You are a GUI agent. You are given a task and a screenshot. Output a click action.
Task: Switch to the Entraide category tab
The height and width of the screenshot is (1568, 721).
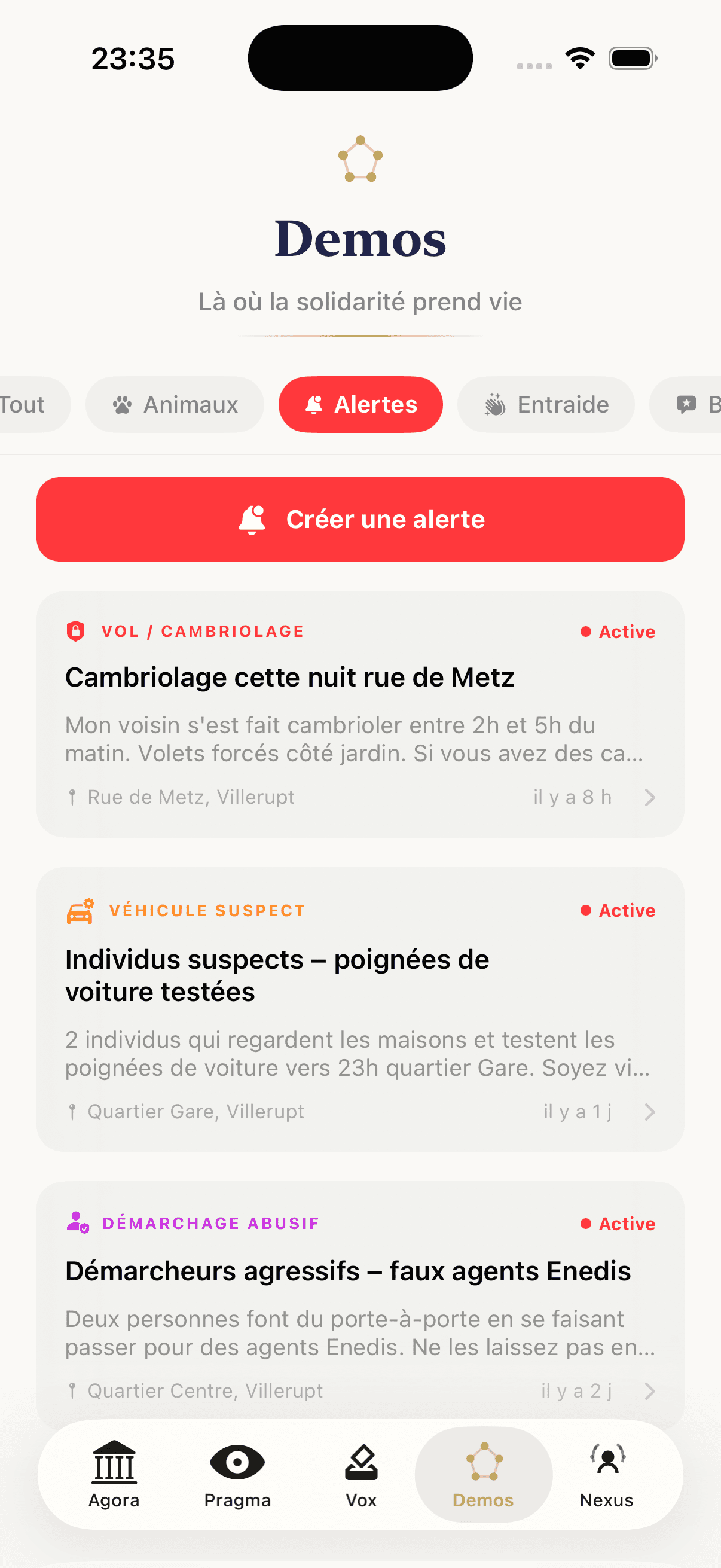coord(545,404)
